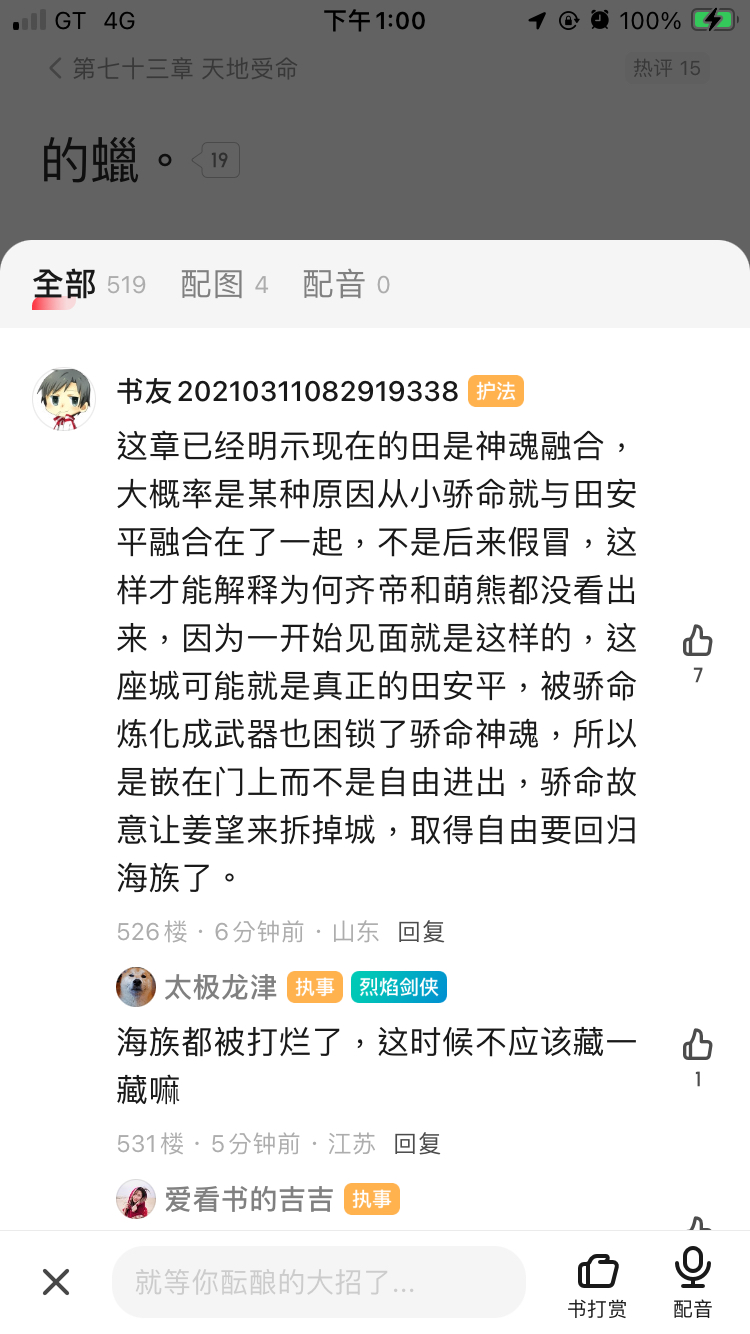
Task: Open 配音 voice recording
Action: tap(692, 1283)
